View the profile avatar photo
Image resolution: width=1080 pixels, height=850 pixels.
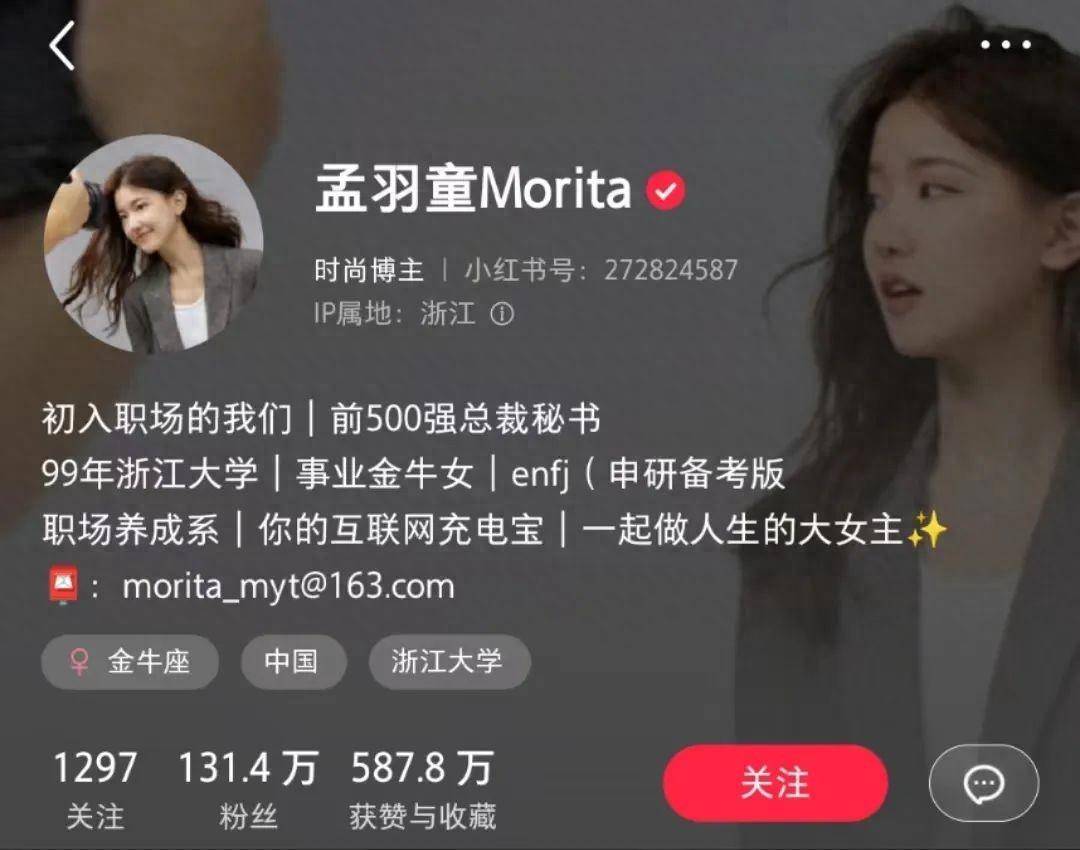click(x=153, y=244)
